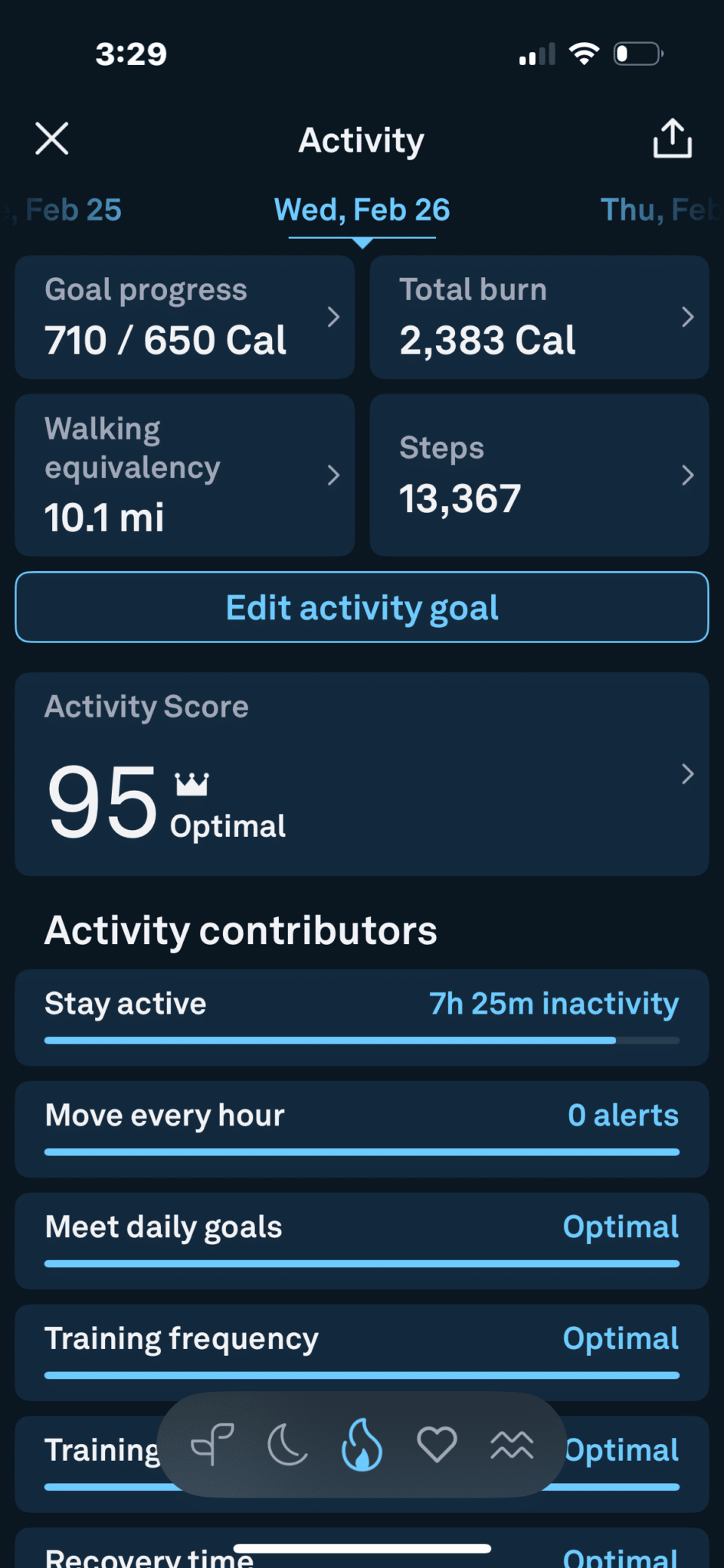The image size is (724, 1568).
Task: Open Meet daily goals contributor
Action: tap(362, 1240)
